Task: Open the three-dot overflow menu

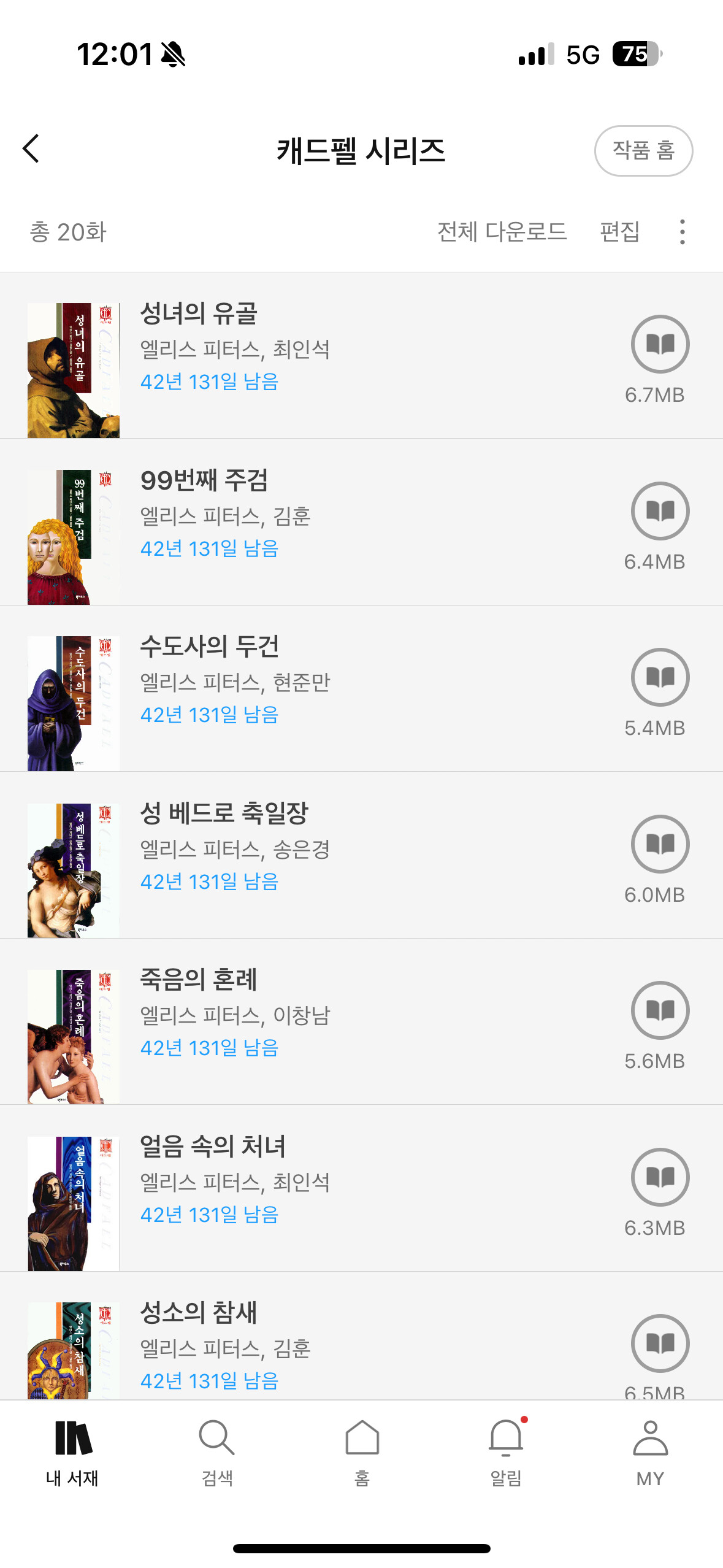Action: point(682,232)
